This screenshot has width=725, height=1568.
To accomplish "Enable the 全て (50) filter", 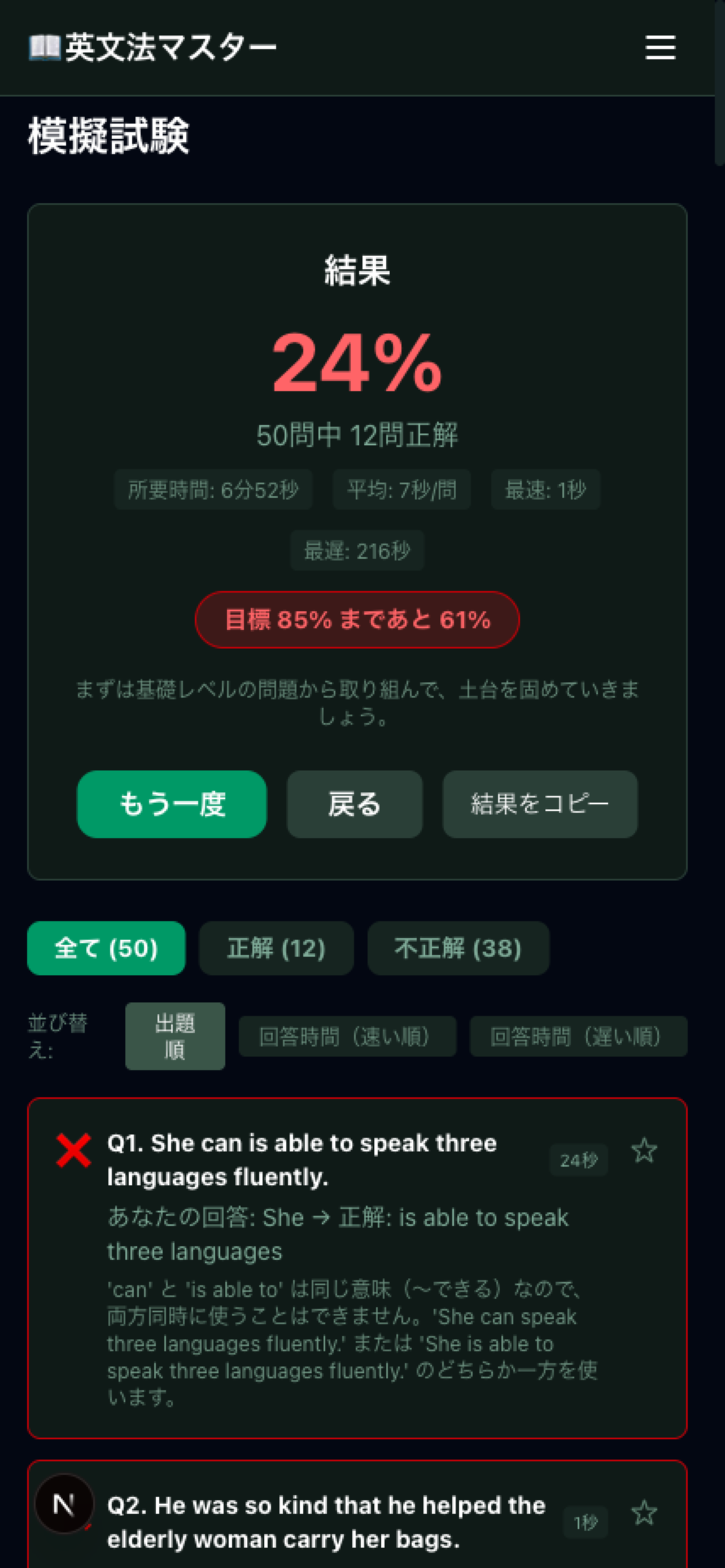I will [106, 948].
